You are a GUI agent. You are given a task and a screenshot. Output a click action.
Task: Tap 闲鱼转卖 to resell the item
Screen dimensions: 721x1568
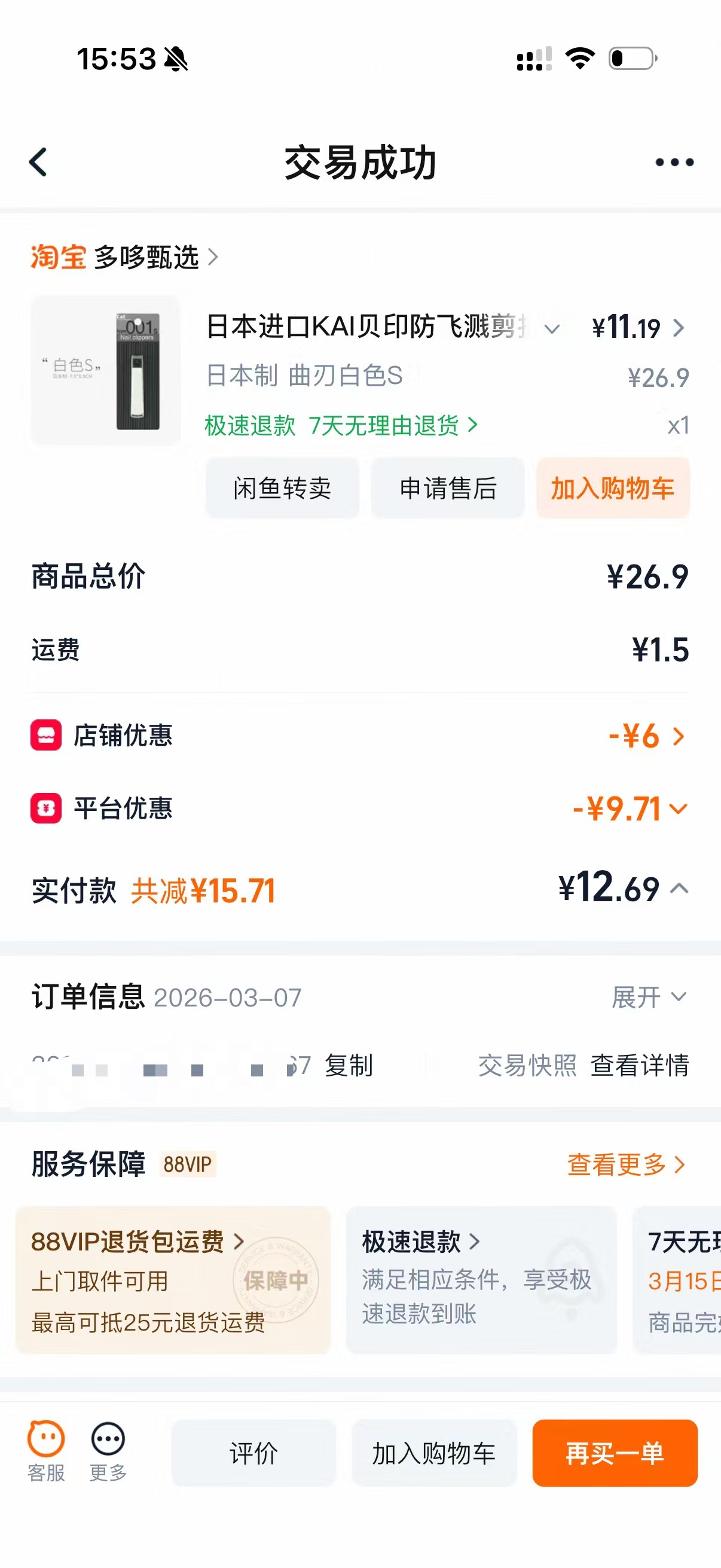(x=282, y=488)
